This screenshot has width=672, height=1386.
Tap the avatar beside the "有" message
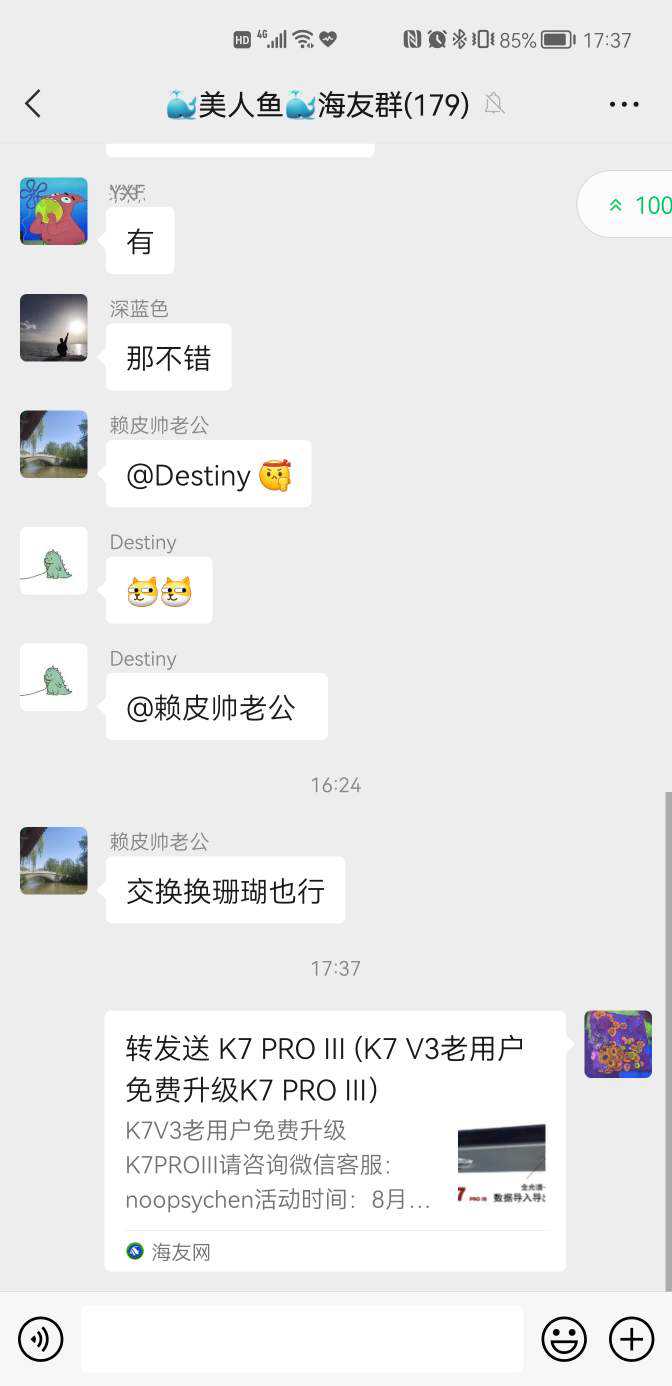54,211
